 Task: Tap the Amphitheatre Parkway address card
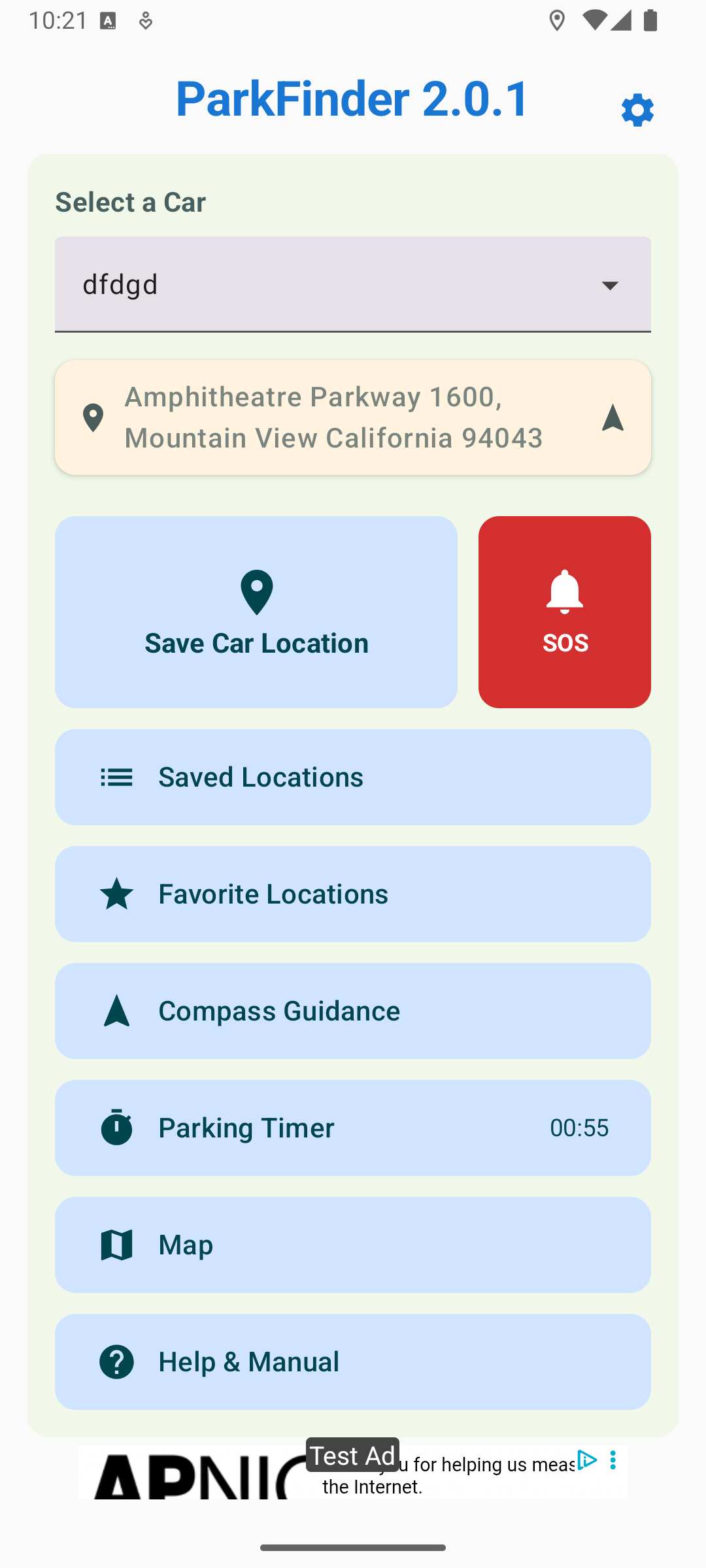point(353,416)
